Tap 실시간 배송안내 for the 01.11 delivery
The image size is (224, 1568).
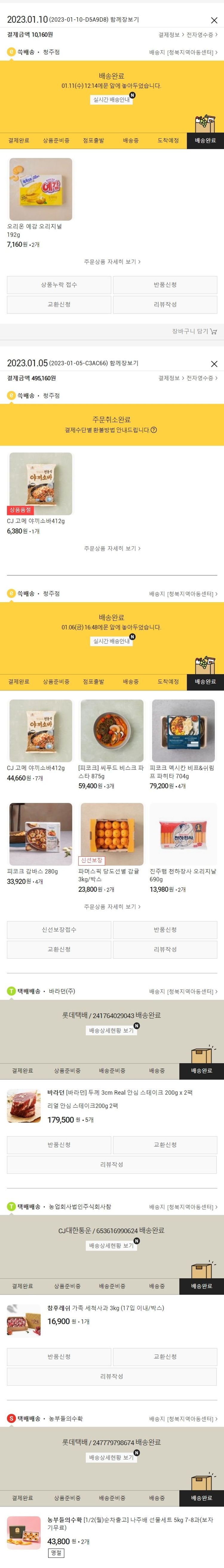[111, 99]
